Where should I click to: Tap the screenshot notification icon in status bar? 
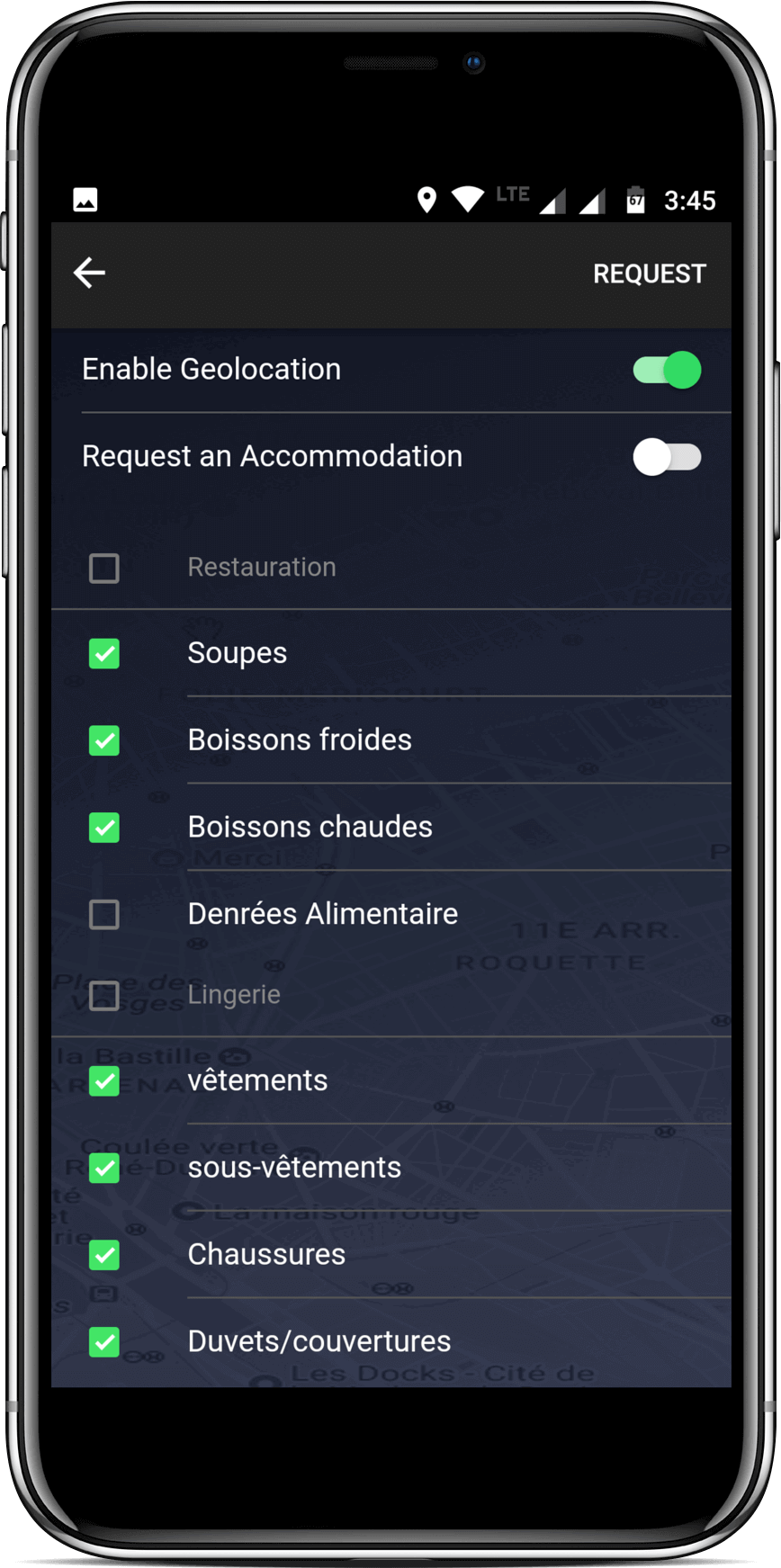coord(84,200)
